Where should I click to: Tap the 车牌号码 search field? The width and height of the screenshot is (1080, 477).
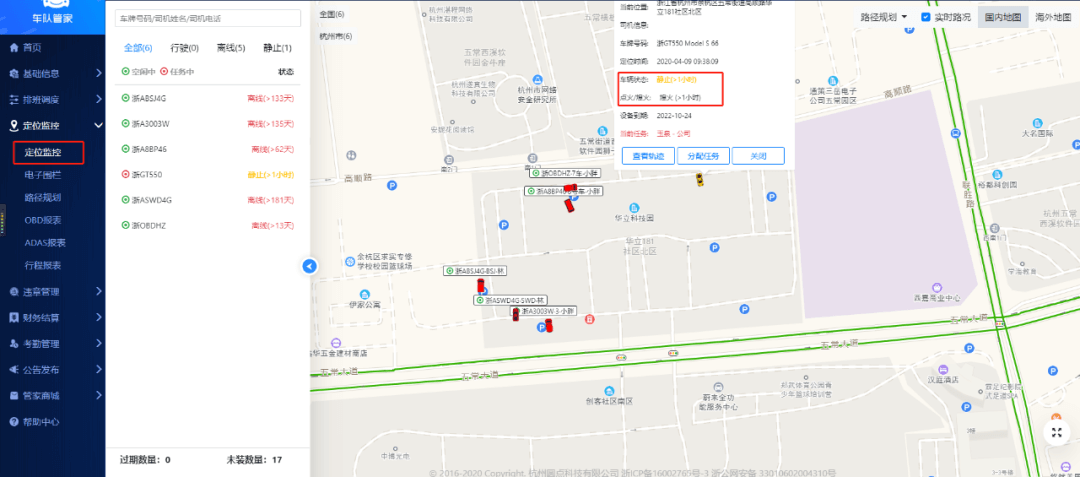coord(207,19)
